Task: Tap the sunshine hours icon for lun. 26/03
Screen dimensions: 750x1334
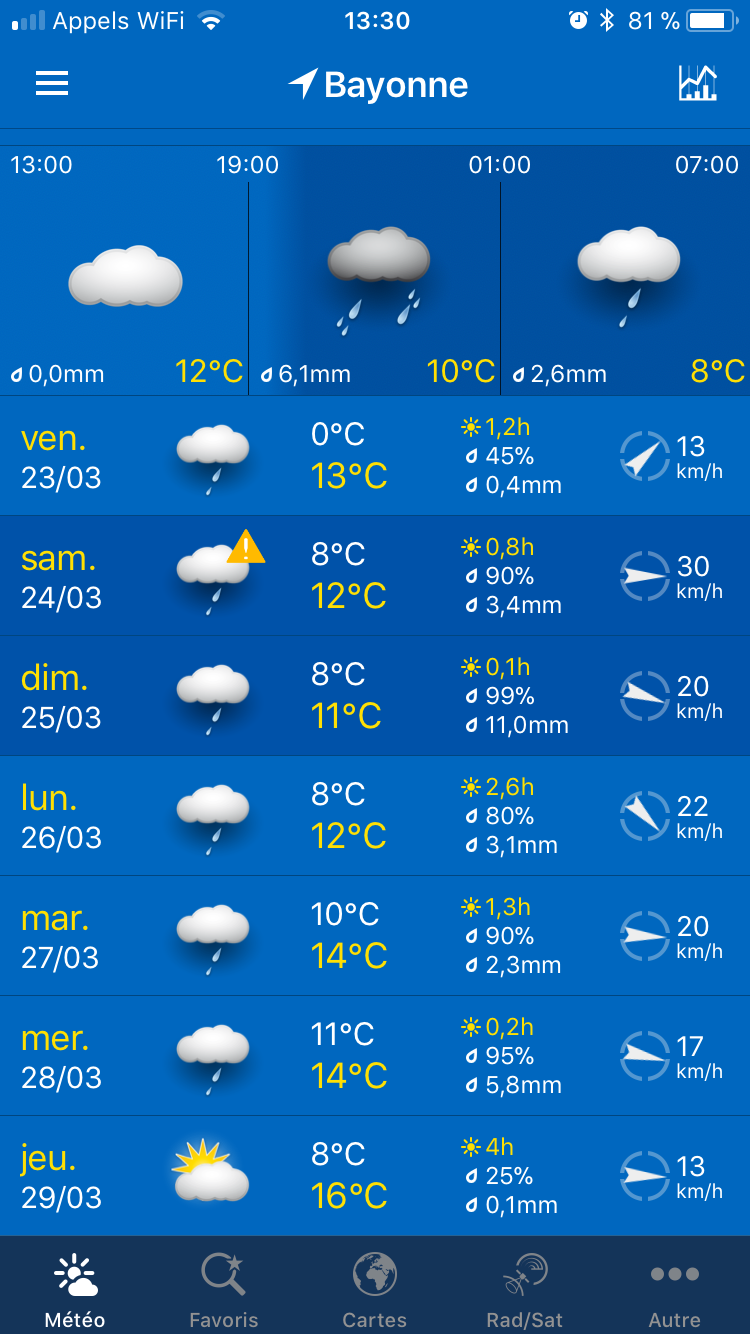Action: 470,788
